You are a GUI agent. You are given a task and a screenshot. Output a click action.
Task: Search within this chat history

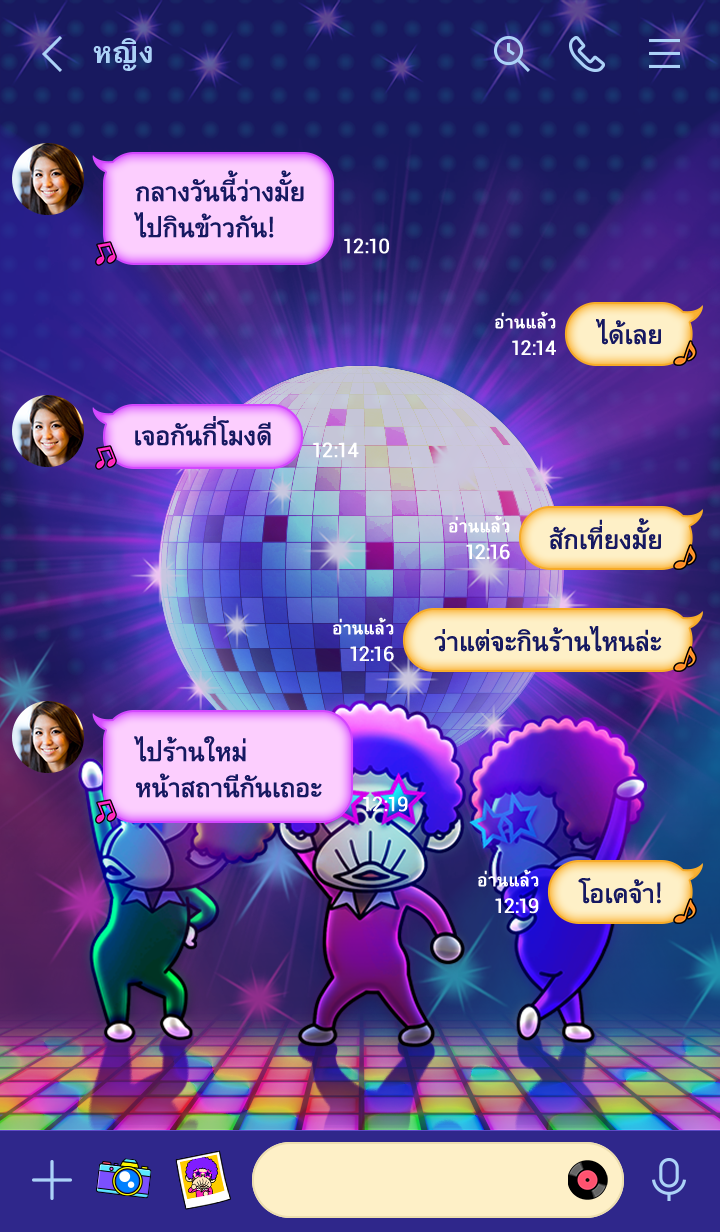point(511,54)
